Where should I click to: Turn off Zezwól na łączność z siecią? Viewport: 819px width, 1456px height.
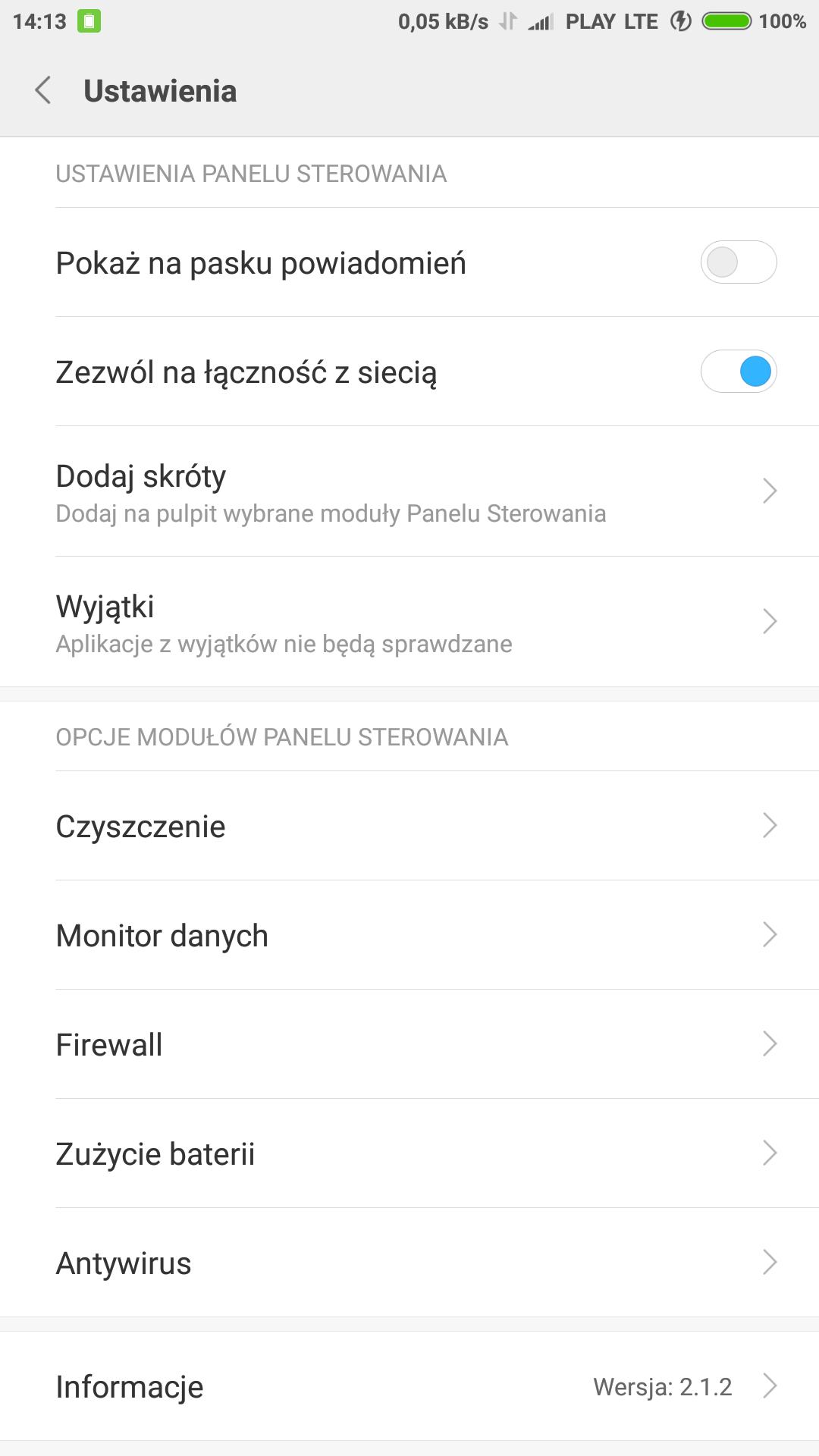click(738, 372)
